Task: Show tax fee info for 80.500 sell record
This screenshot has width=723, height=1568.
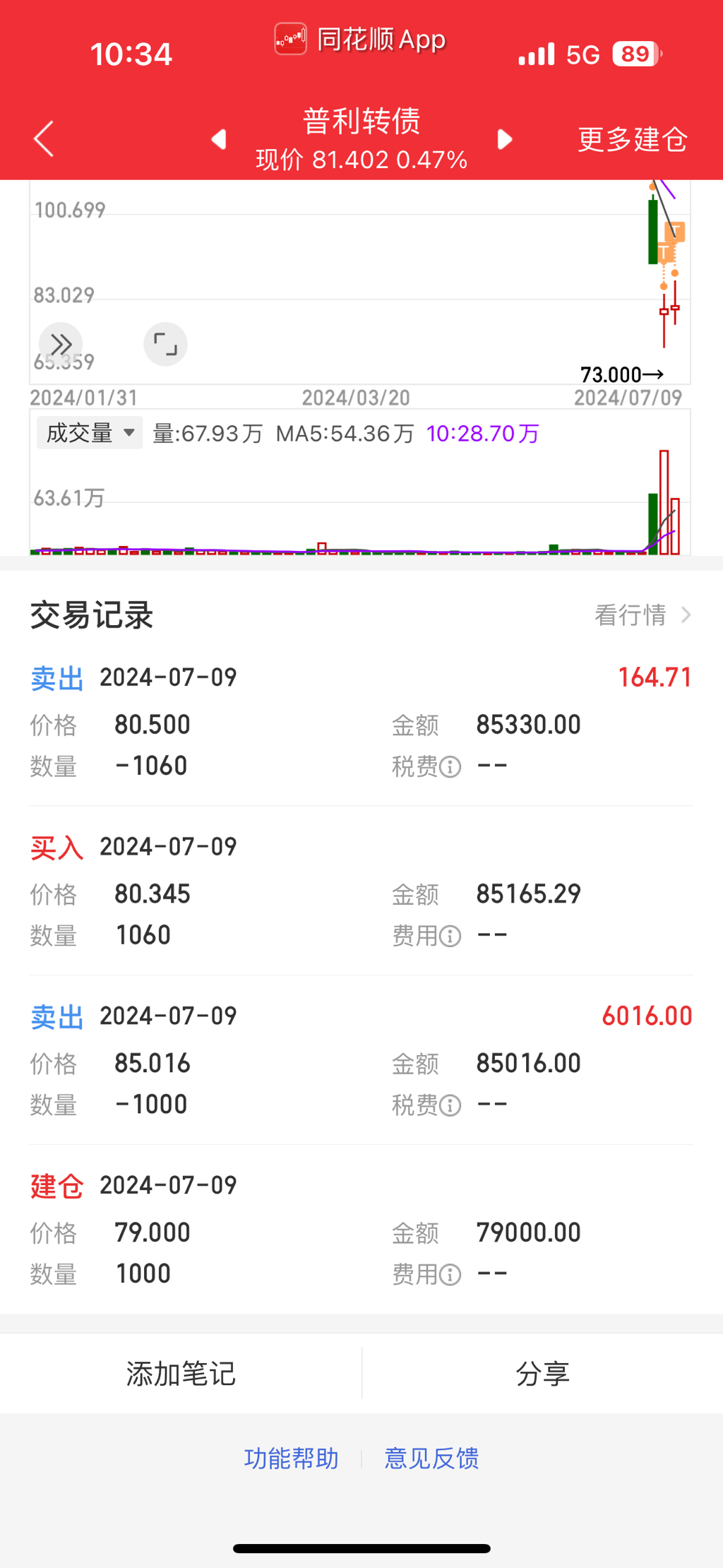Action: click(x=450, y=767)
